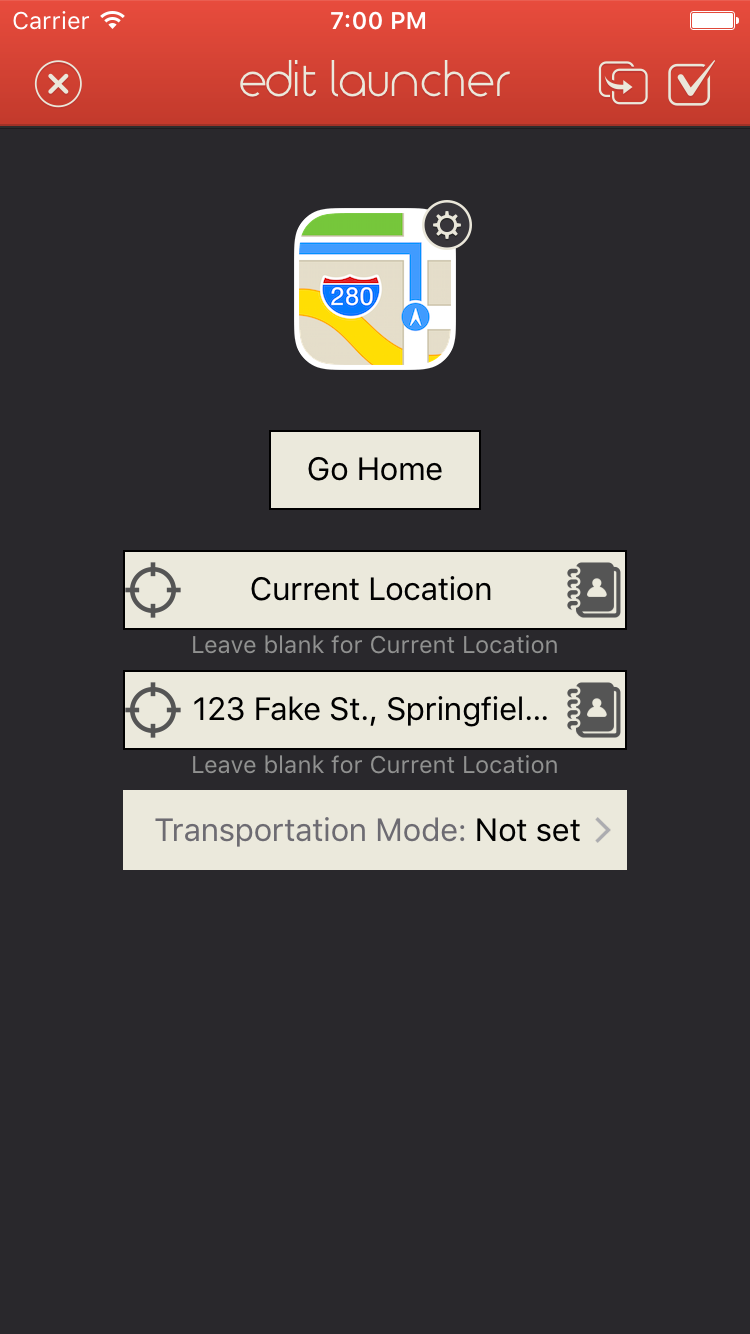Tap the crosshair icon beside Current Location
The height and width of the screenshot is (1334, 750).
pos(153,590)
